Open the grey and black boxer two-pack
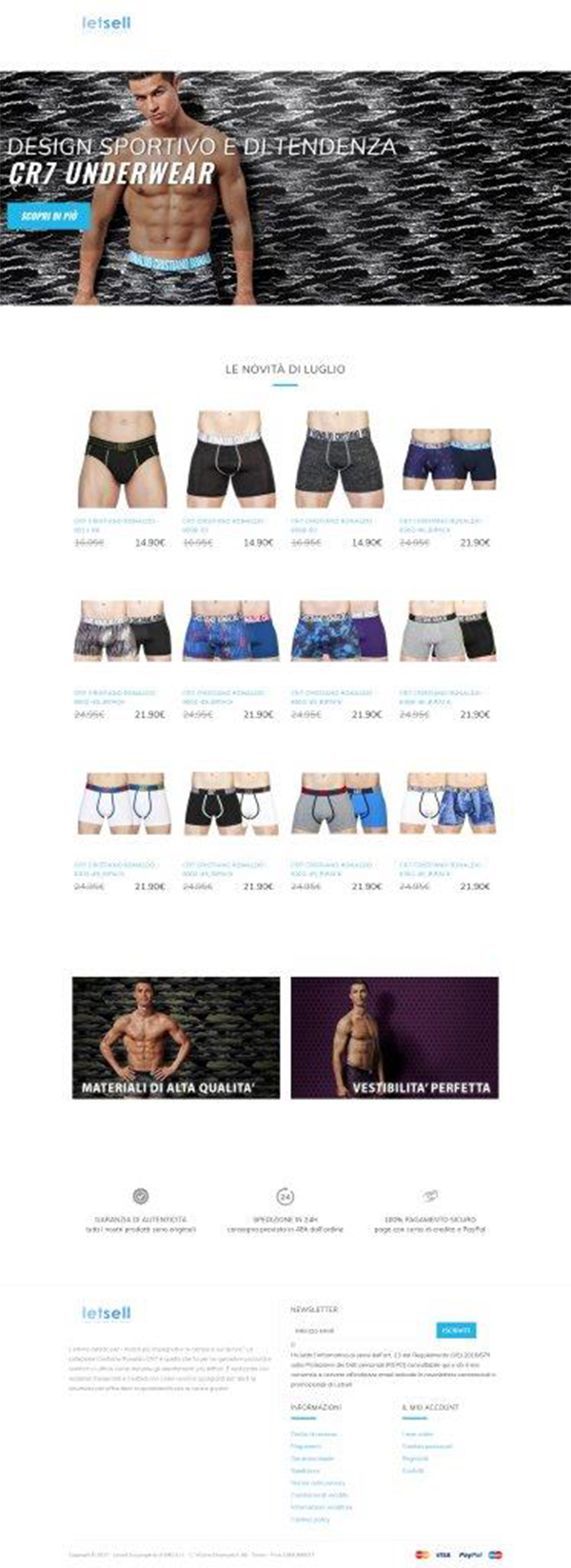The image size is (571, 1568). pos(447,630)
